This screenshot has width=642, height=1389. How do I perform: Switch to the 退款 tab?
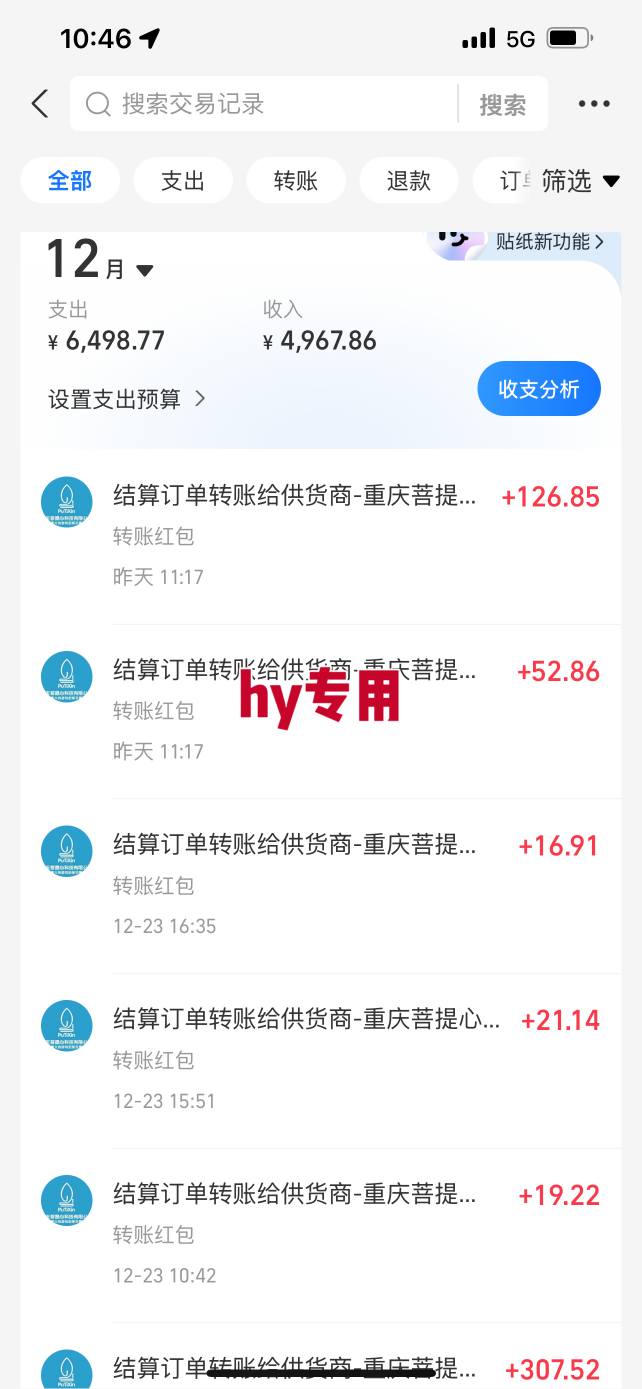pos(408,181)
